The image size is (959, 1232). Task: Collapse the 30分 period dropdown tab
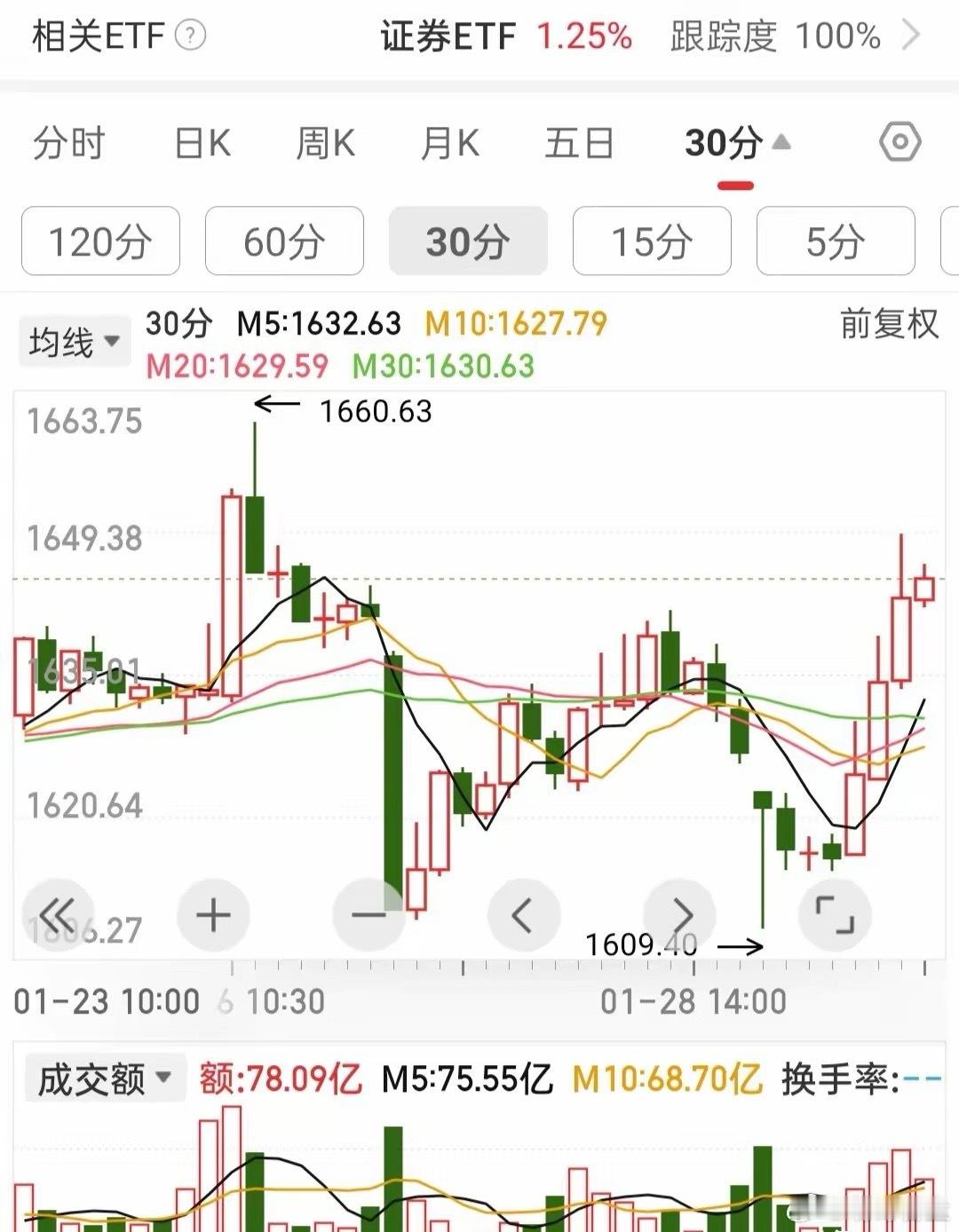point(737,143)
